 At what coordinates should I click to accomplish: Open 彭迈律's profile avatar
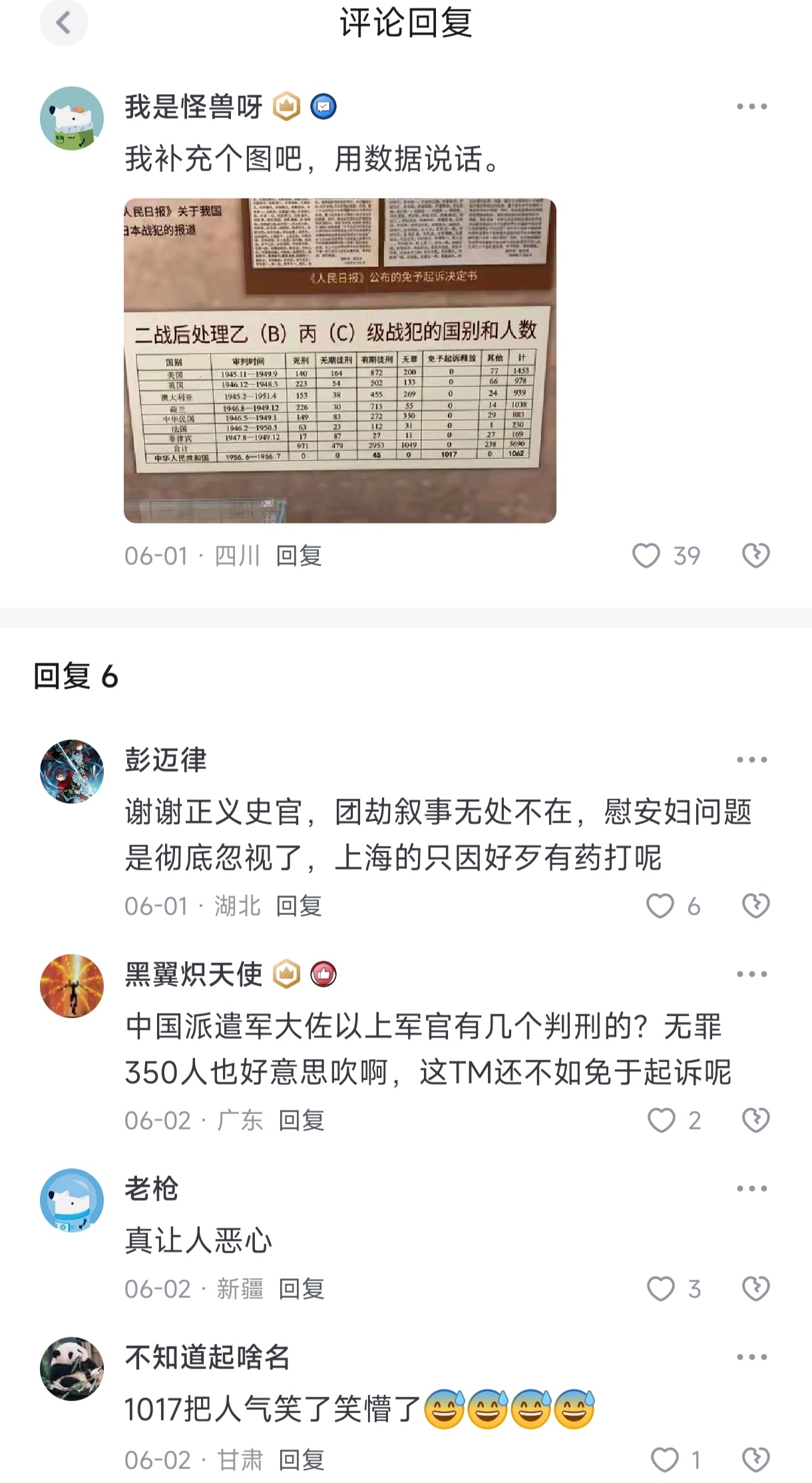[72, 771]
